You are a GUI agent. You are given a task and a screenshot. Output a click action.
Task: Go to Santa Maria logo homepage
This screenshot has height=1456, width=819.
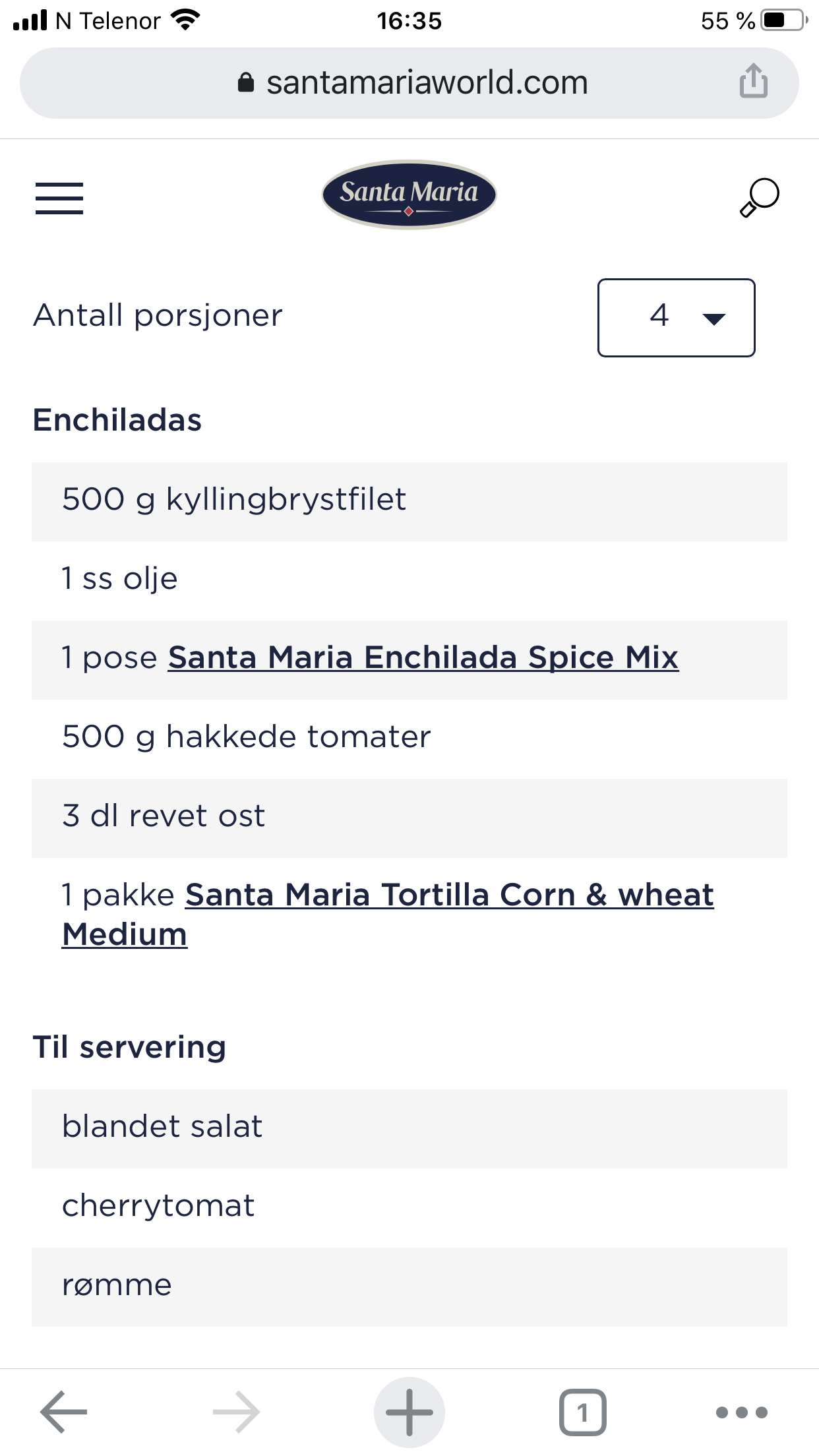coord(409,195)
